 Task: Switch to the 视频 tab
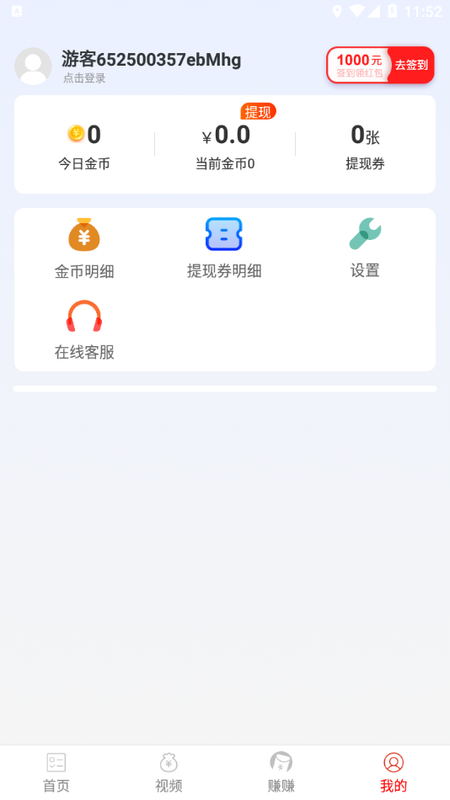(x=168, y=772)
